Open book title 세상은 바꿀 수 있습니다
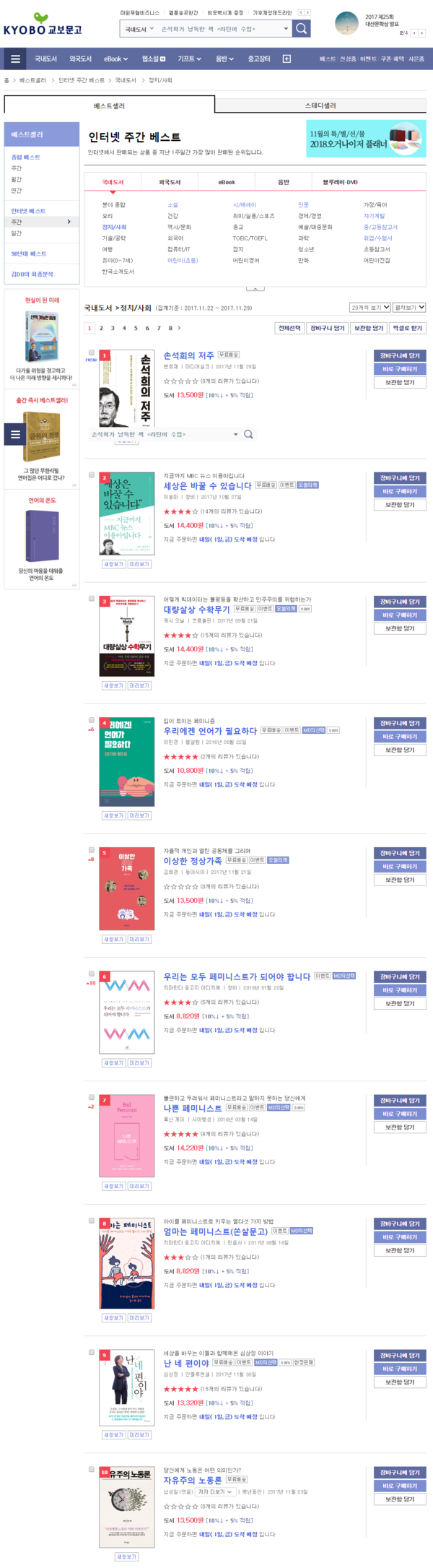Viewport: 433px width, 1568px height. pyautogui.click(x=207, y=485)
